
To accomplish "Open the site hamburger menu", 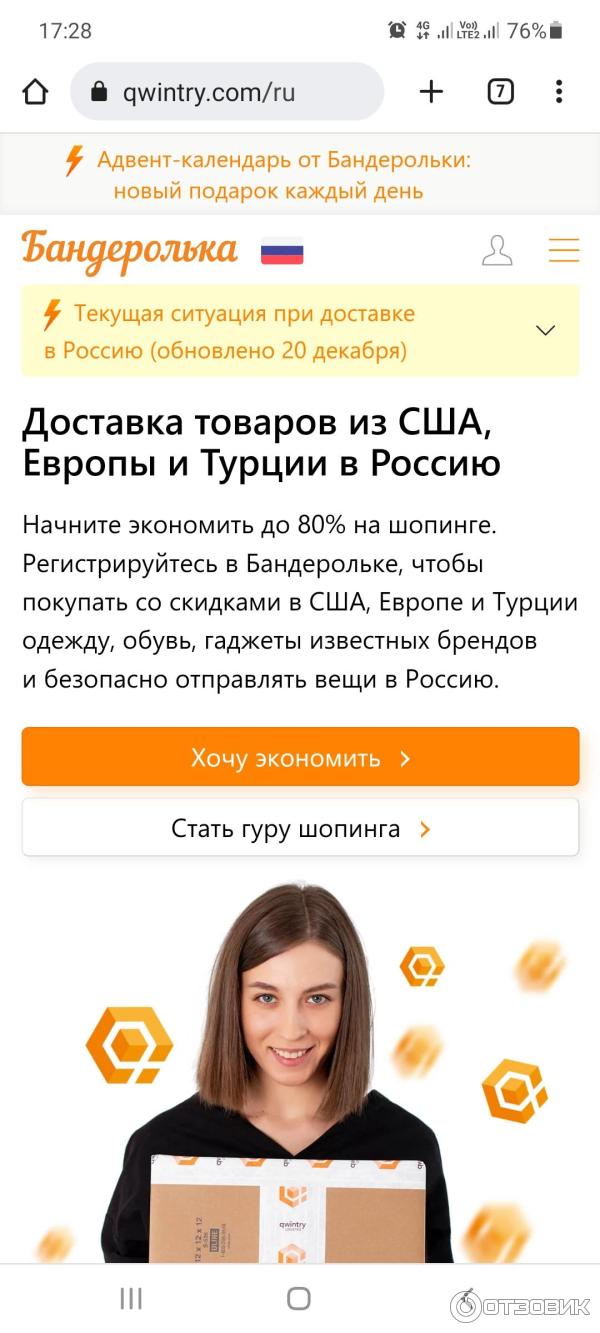I will point(564,250).
